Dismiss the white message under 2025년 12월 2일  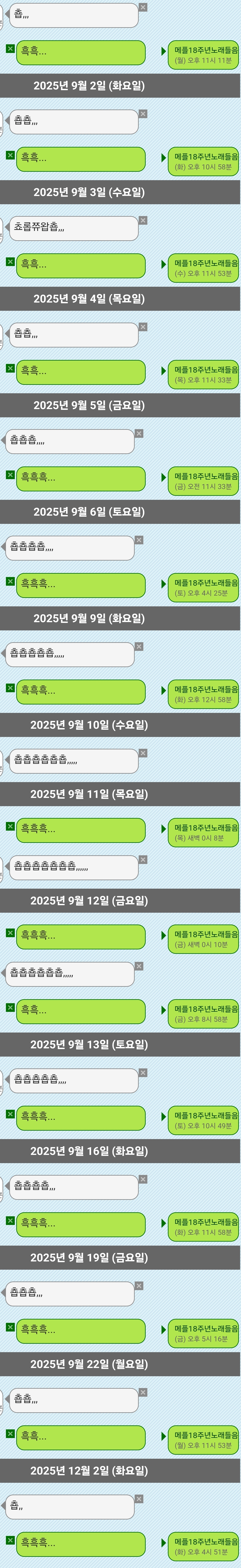click(139, 1499)
